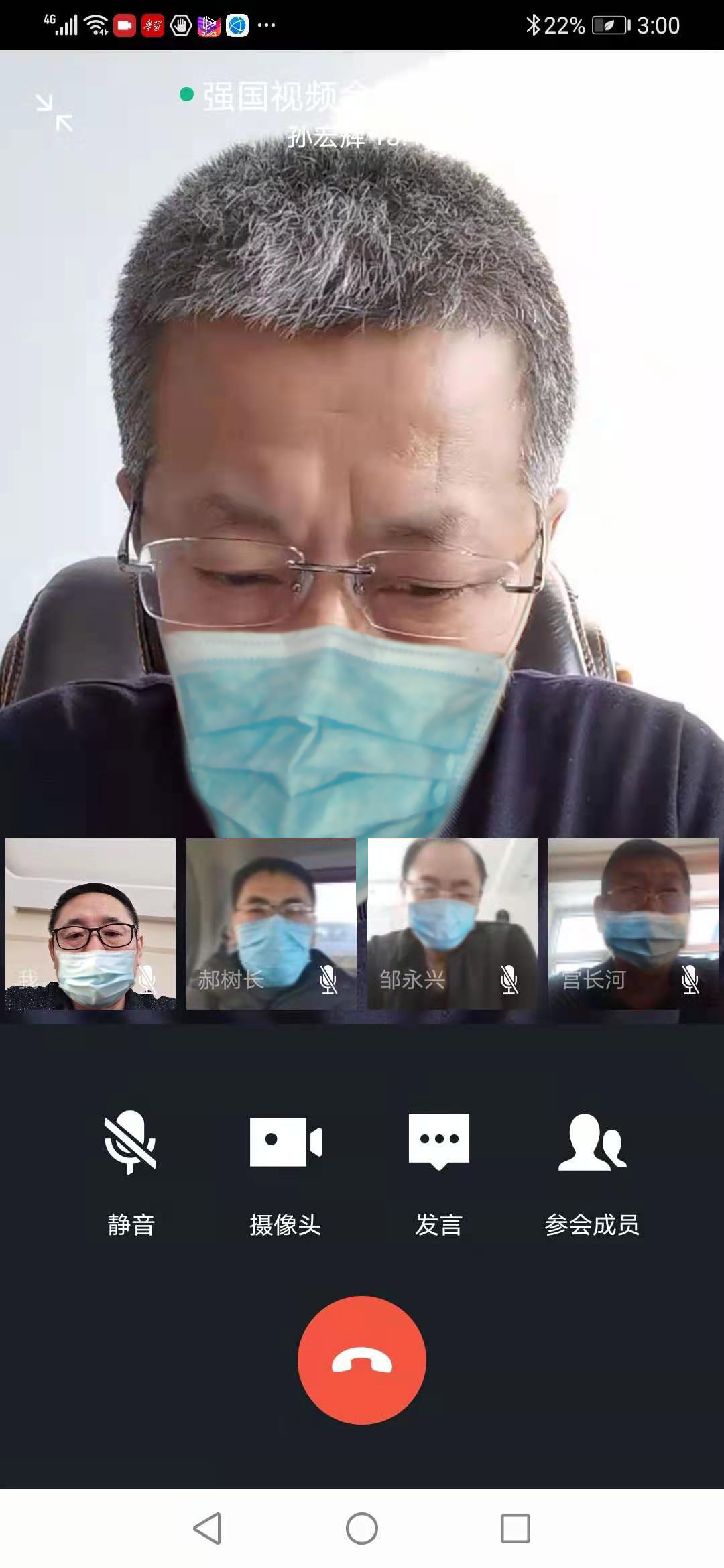The image size is (724, 1568).
Task: Select my own video thumbnail (我)
Action: (x=90, y=924)
